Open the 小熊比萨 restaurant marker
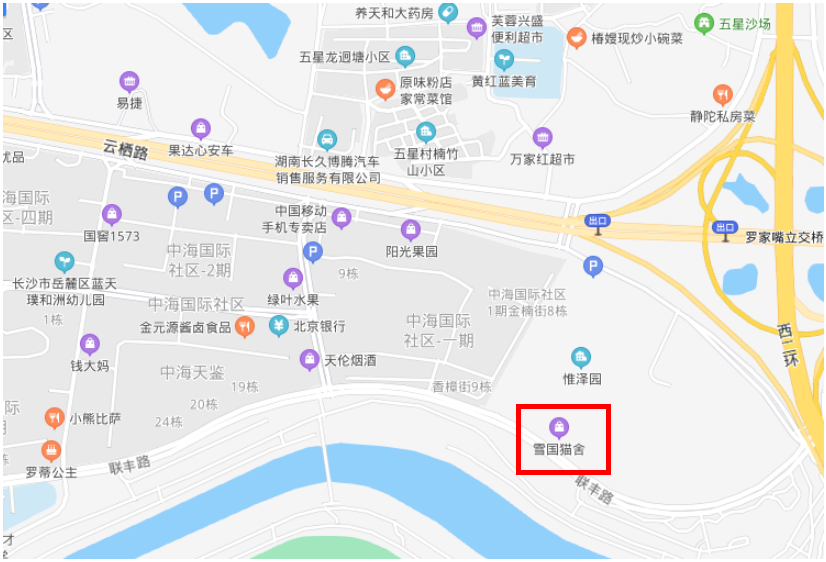Viewport: 826px width, 562px height. tap(55, 418)
